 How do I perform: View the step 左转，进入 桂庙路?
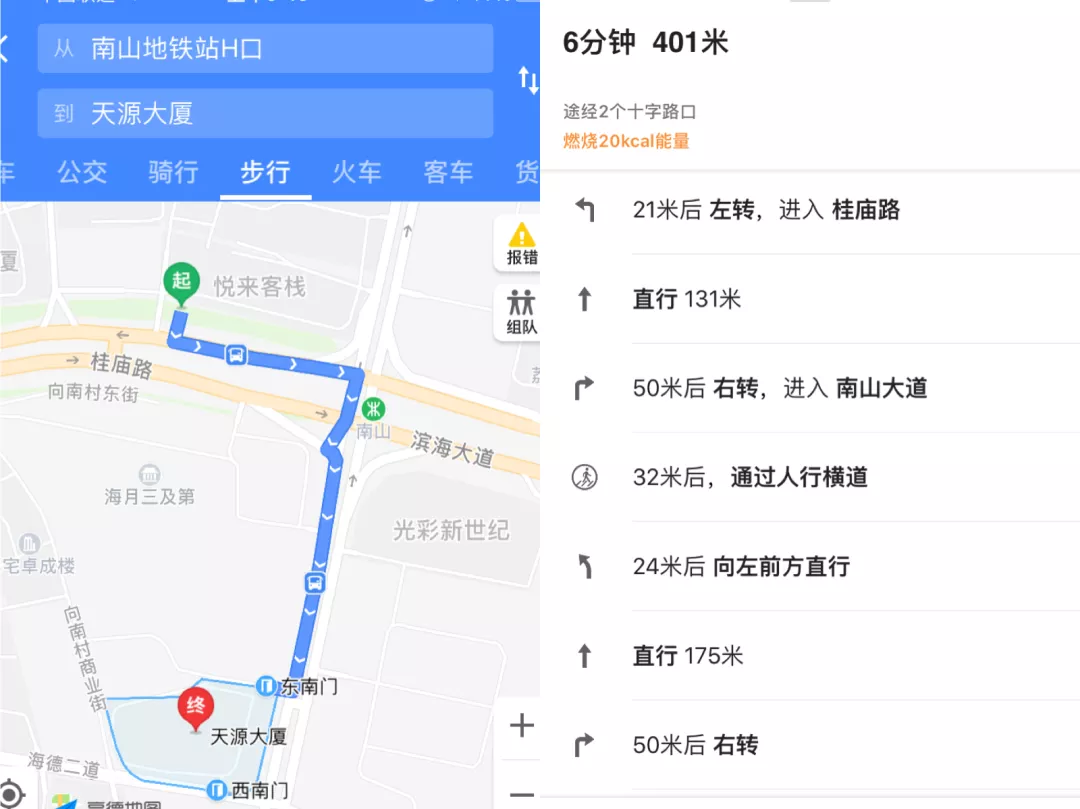[x=766, y=210]
